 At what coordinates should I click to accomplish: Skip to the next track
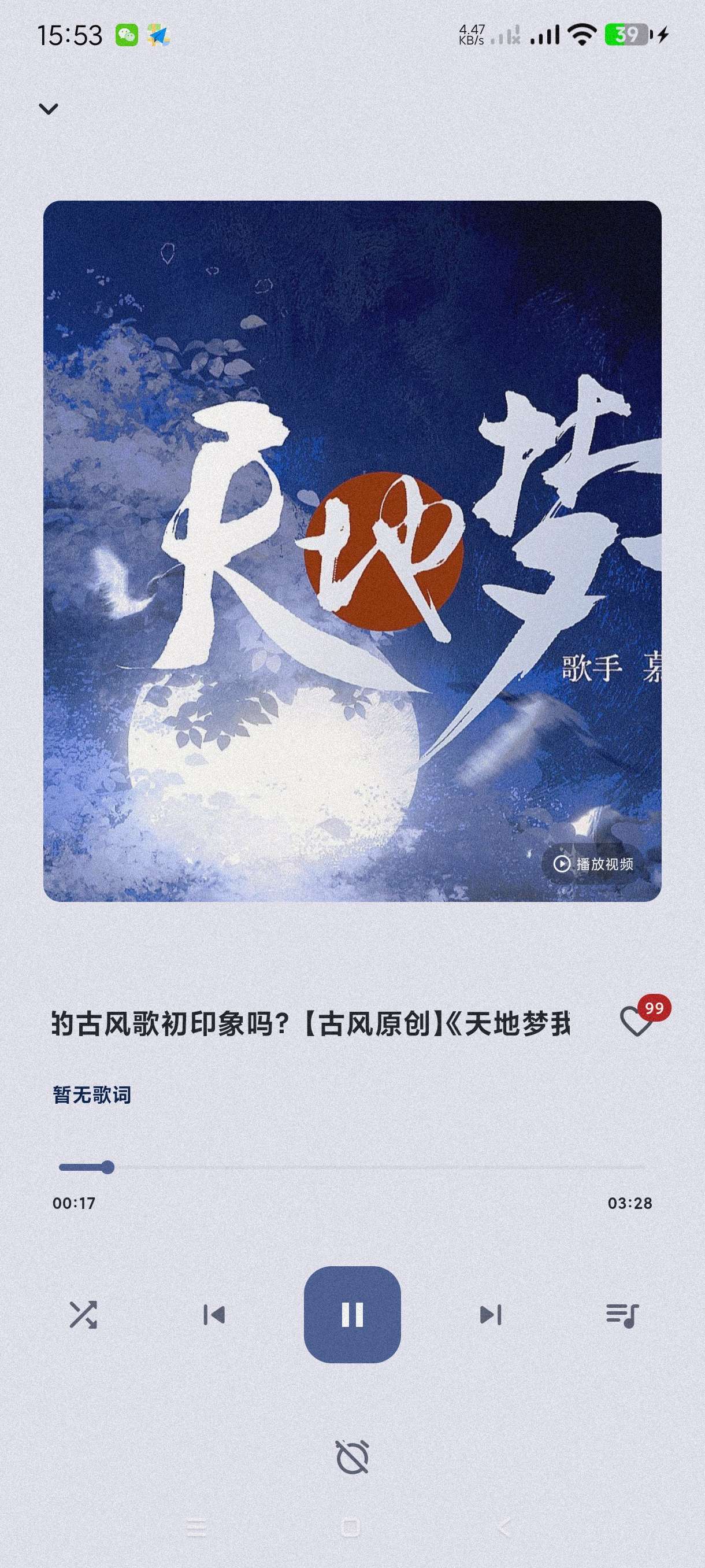tap(490, 1315)
